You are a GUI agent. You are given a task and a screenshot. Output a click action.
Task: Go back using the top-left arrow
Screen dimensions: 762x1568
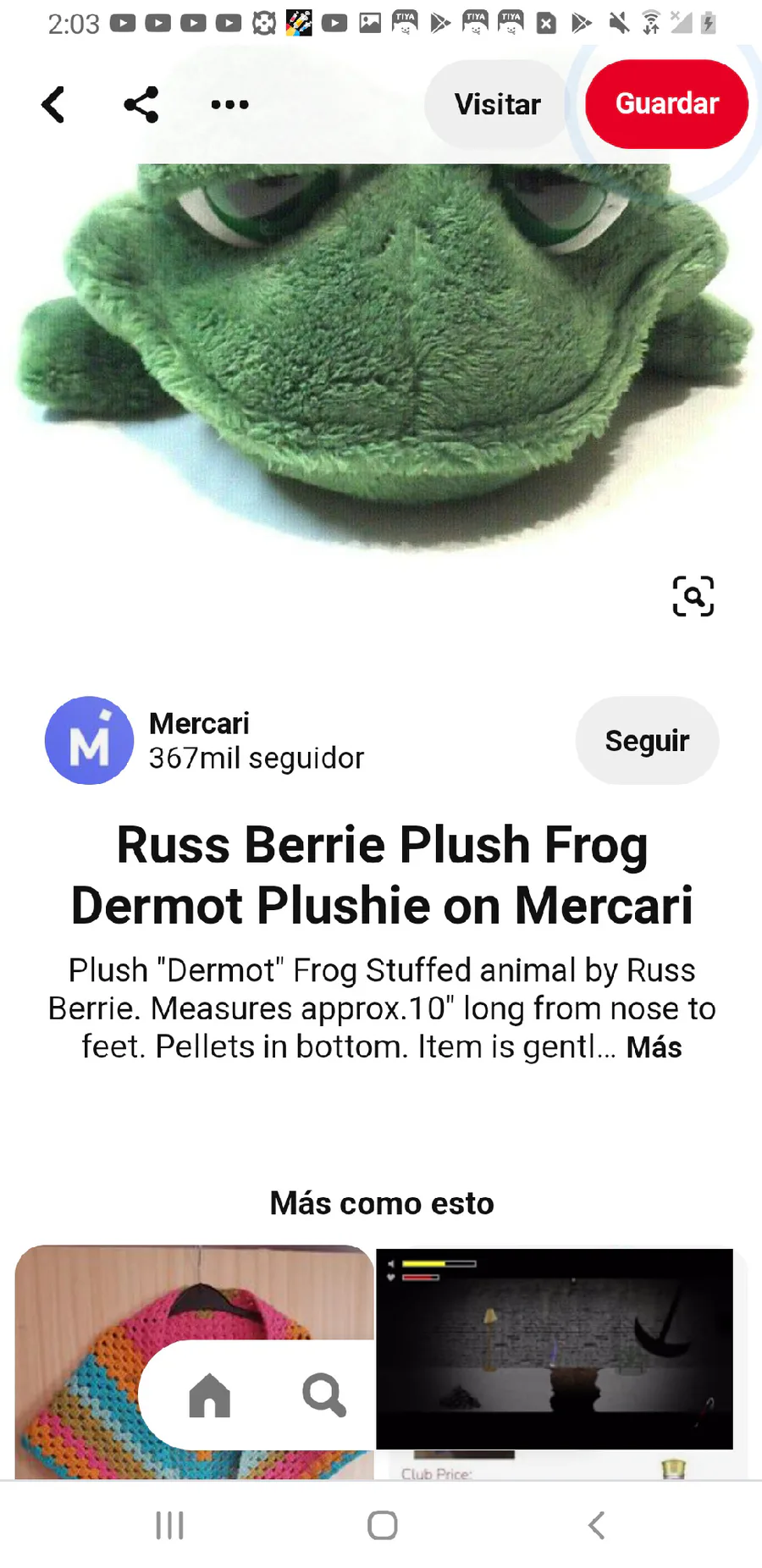coord(53,105)
